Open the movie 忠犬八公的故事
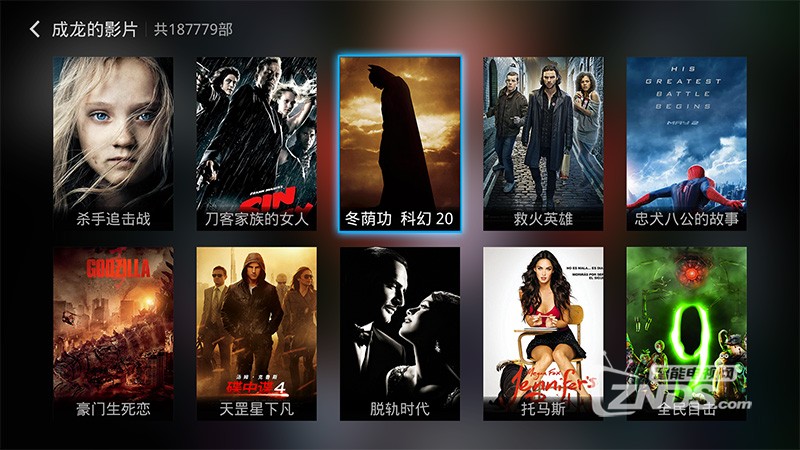 (x=686, y=143)
